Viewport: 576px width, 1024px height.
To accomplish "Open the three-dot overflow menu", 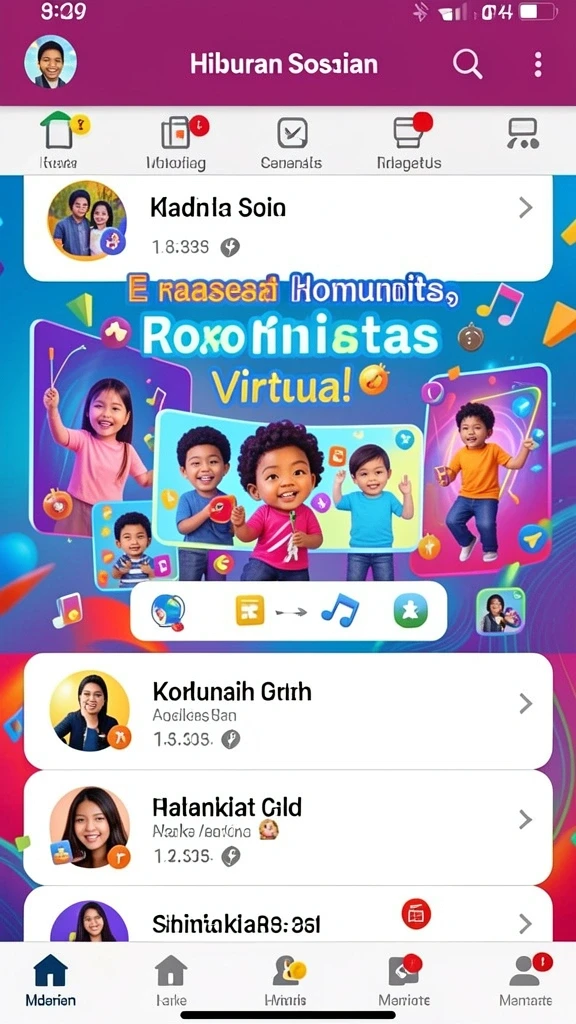I will click(537, 65).
